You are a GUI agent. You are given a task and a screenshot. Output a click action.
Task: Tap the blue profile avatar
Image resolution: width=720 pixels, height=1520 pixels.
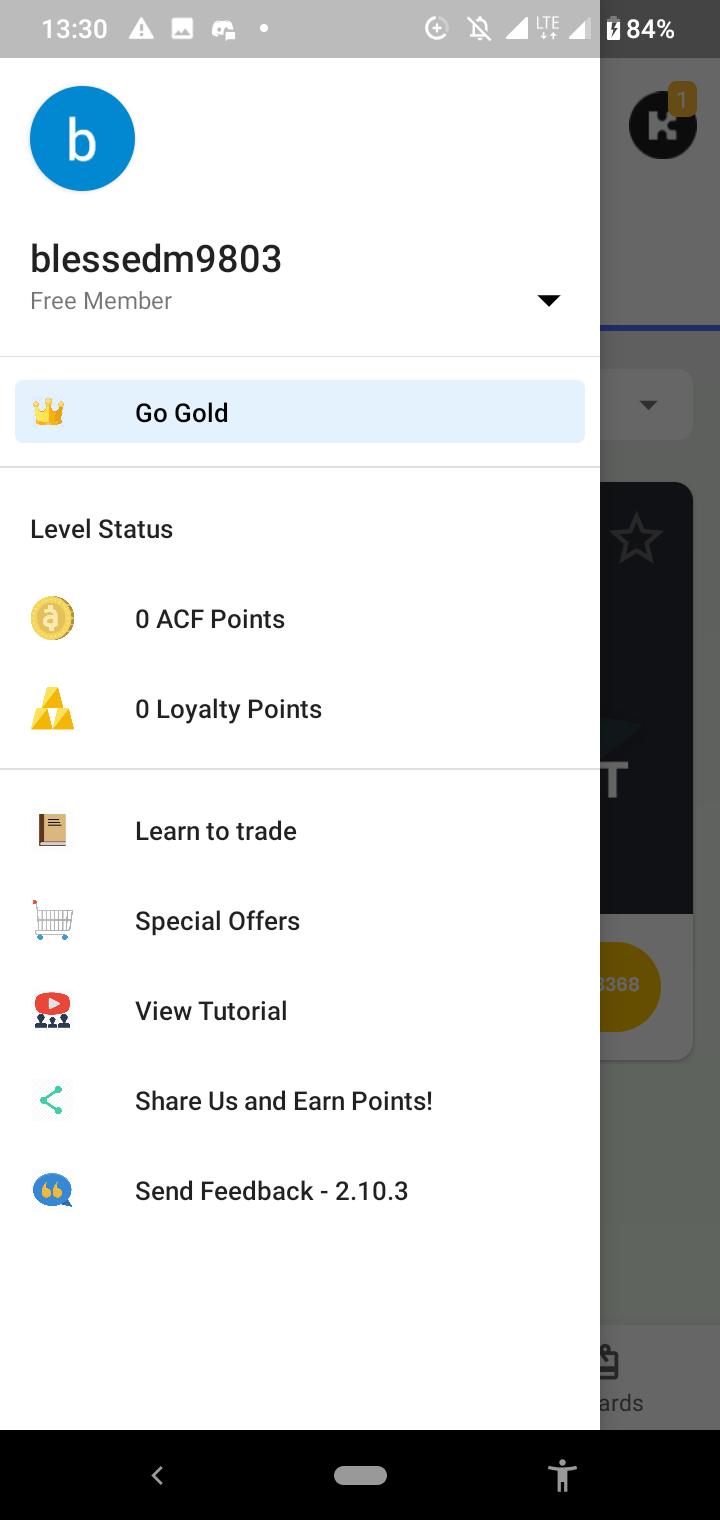tap(82, 138)
